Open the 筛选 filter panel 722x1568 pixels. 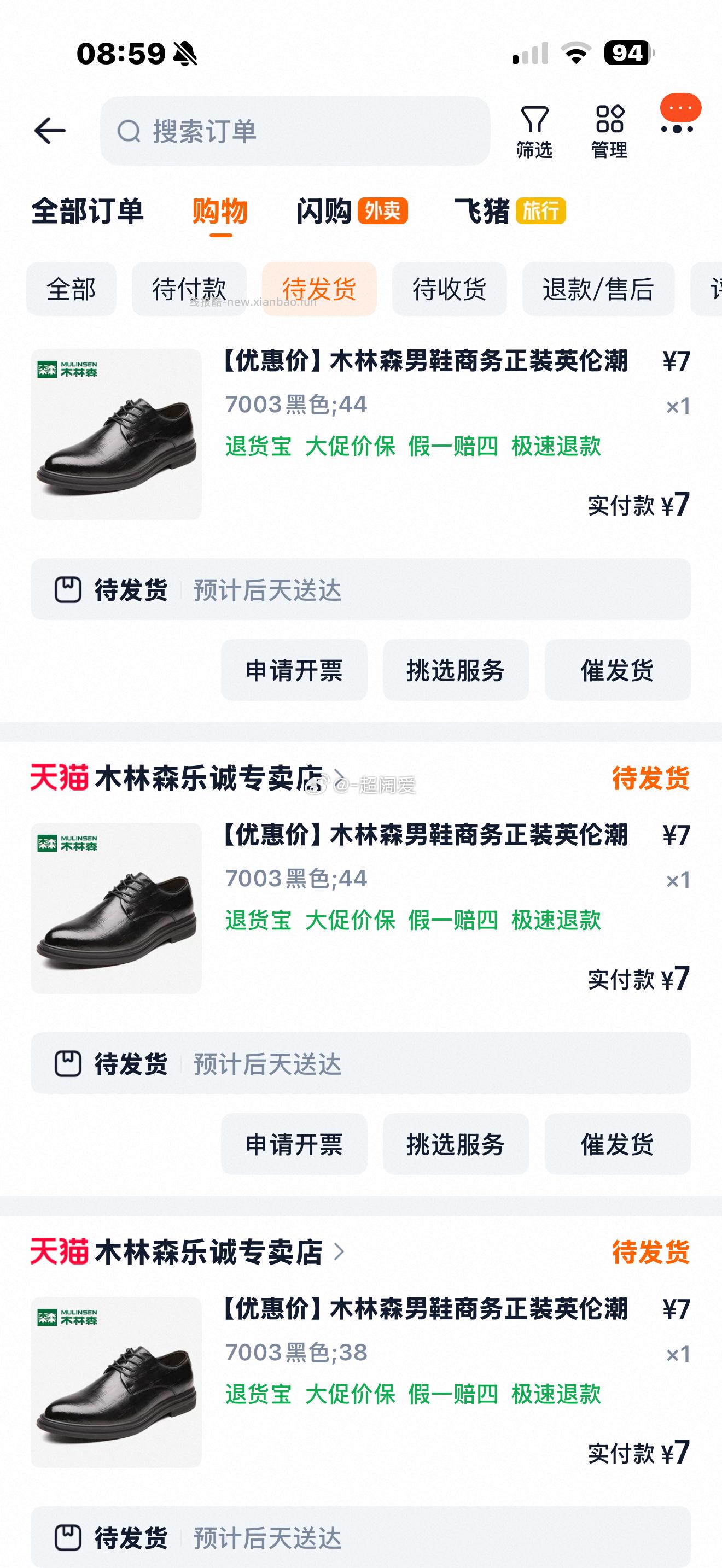pyautogui.click(x=533, y=128)
